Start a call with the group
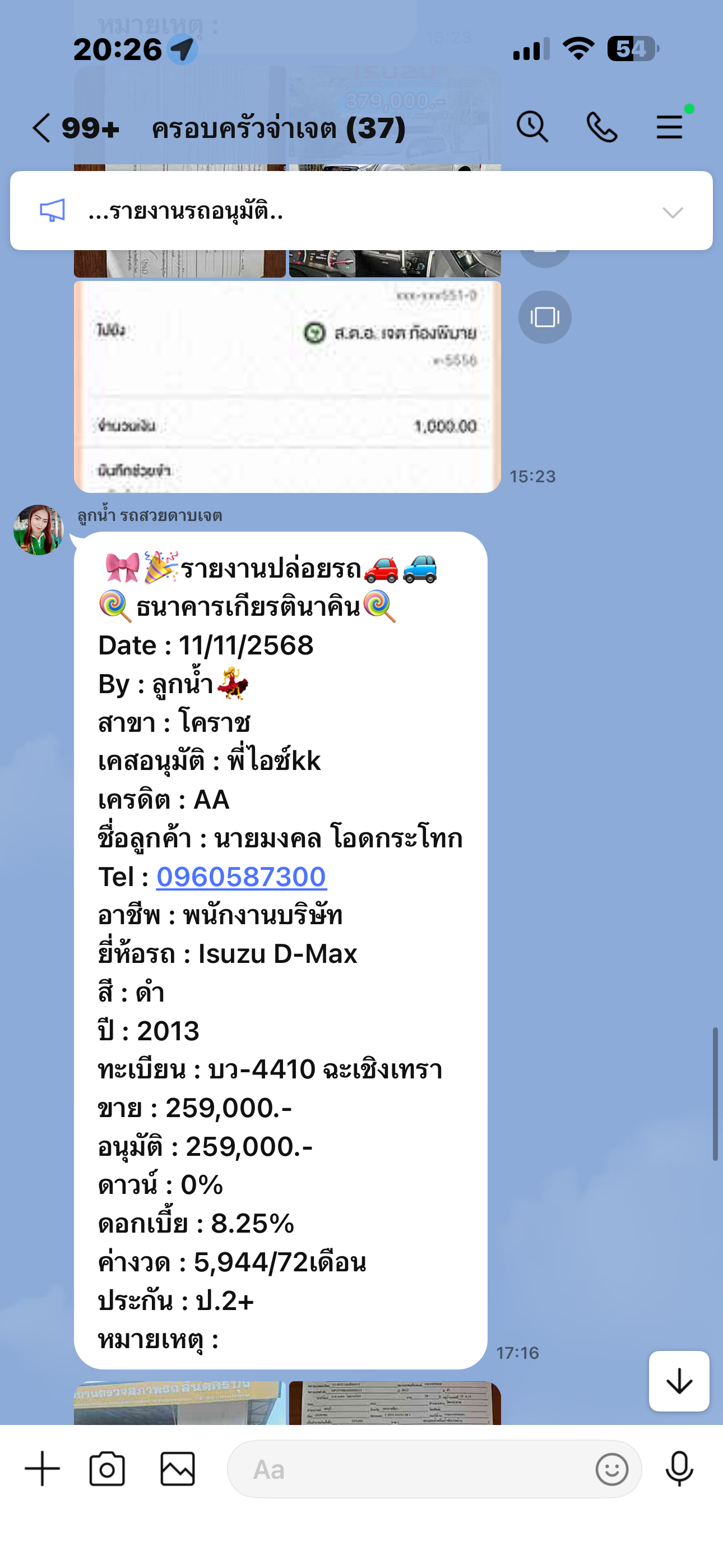Screen dimensions: 723x1568 [601, 127]
